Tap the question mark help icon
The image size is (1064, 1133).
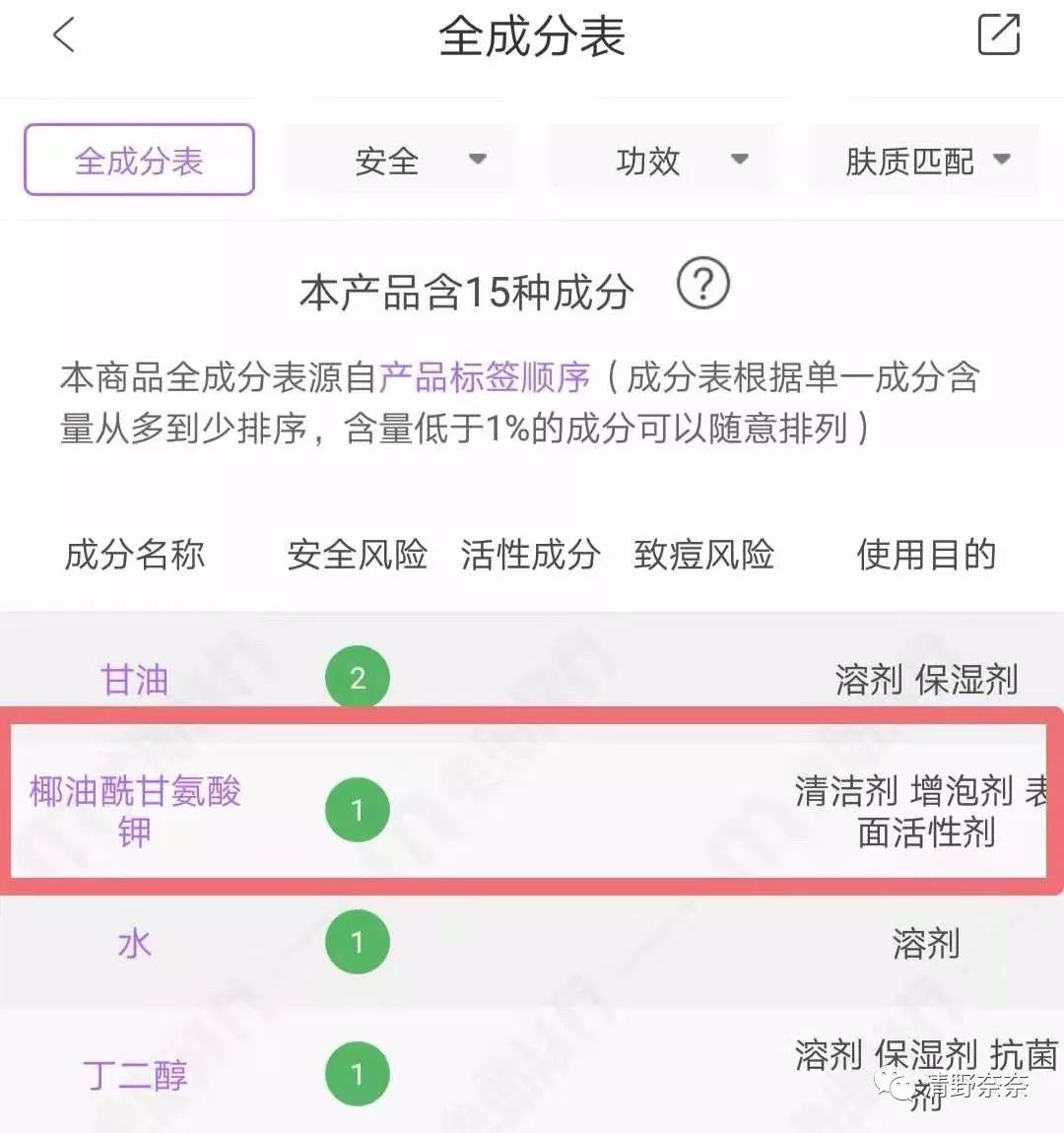point(702,285)
